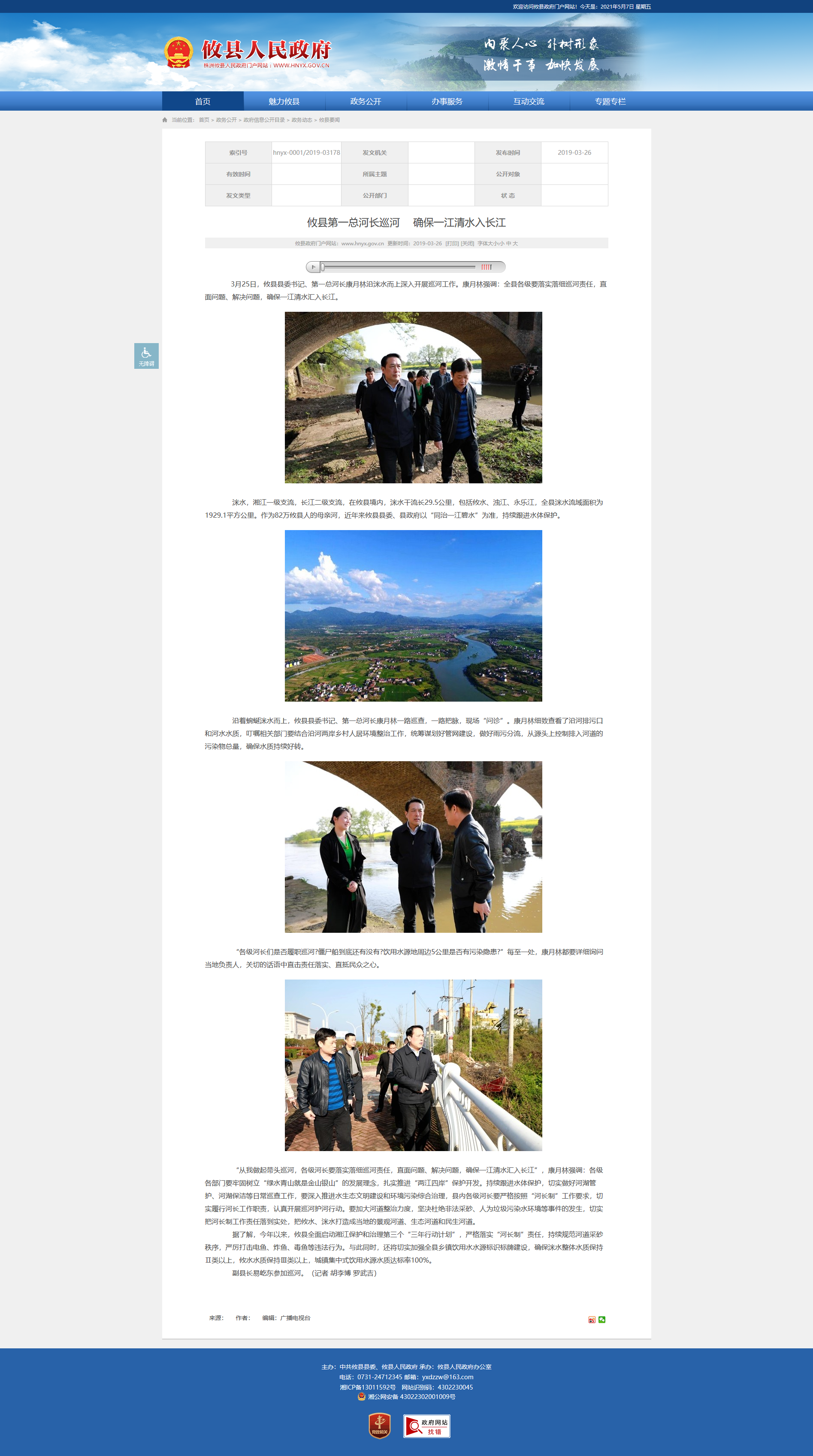Share the article to Weibo

point(591,1320)
